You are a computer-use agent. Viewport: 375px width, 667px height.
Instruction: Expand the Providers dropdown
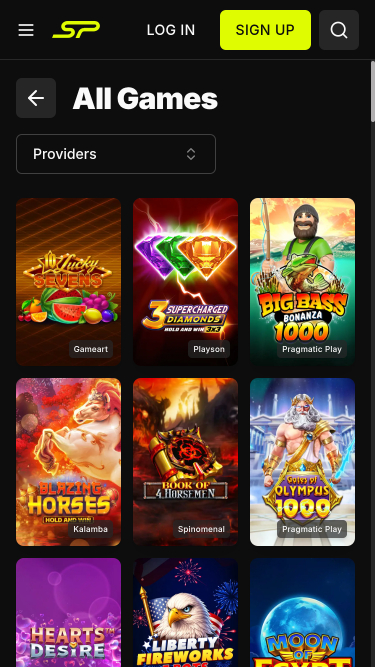(x=116, y=154)
